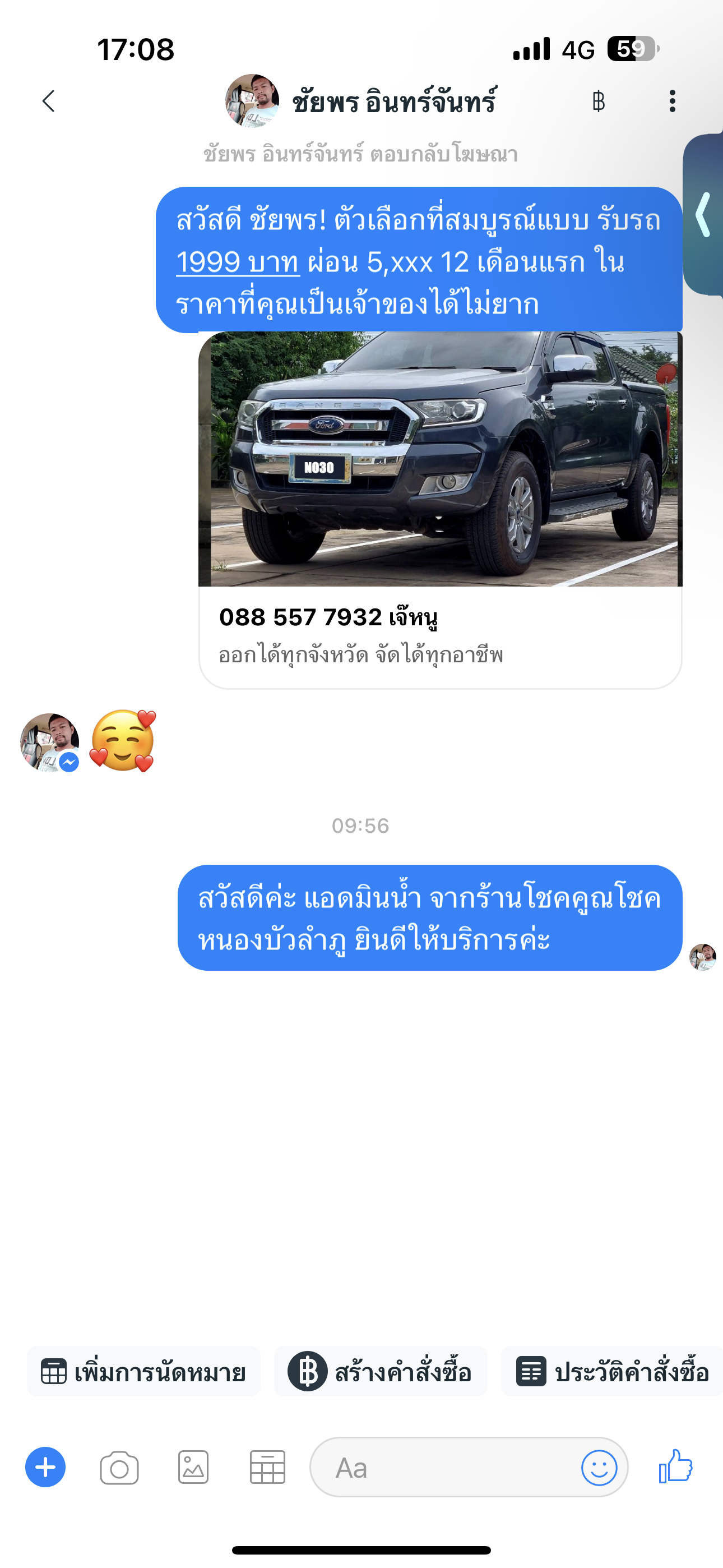The image size is (723, 1568).
Task: Open the blue plus more-options button
Action: [45, 1468]
